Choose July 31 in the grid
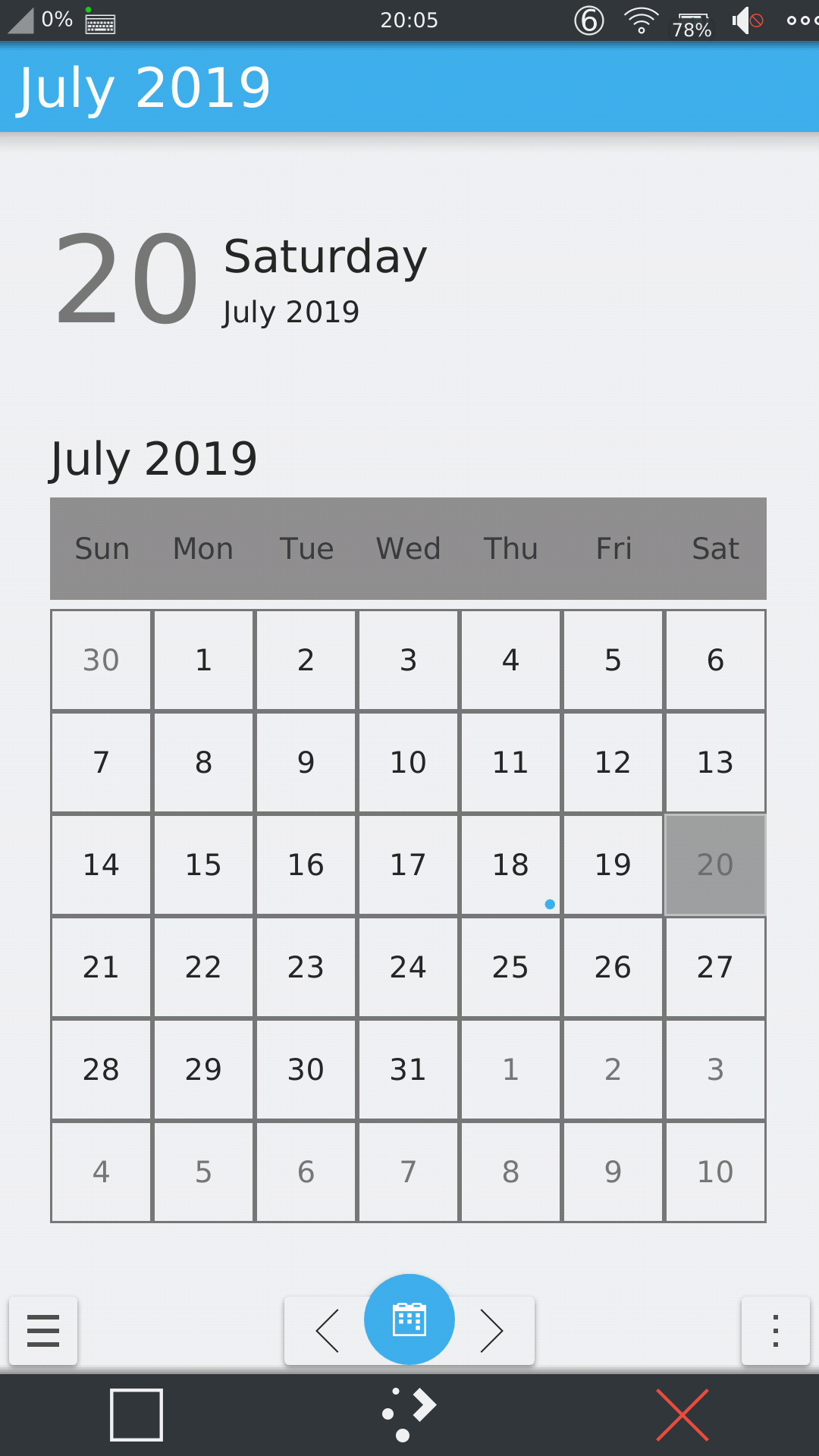This screenshot has height=1456, width=819. coord(408,1069)
